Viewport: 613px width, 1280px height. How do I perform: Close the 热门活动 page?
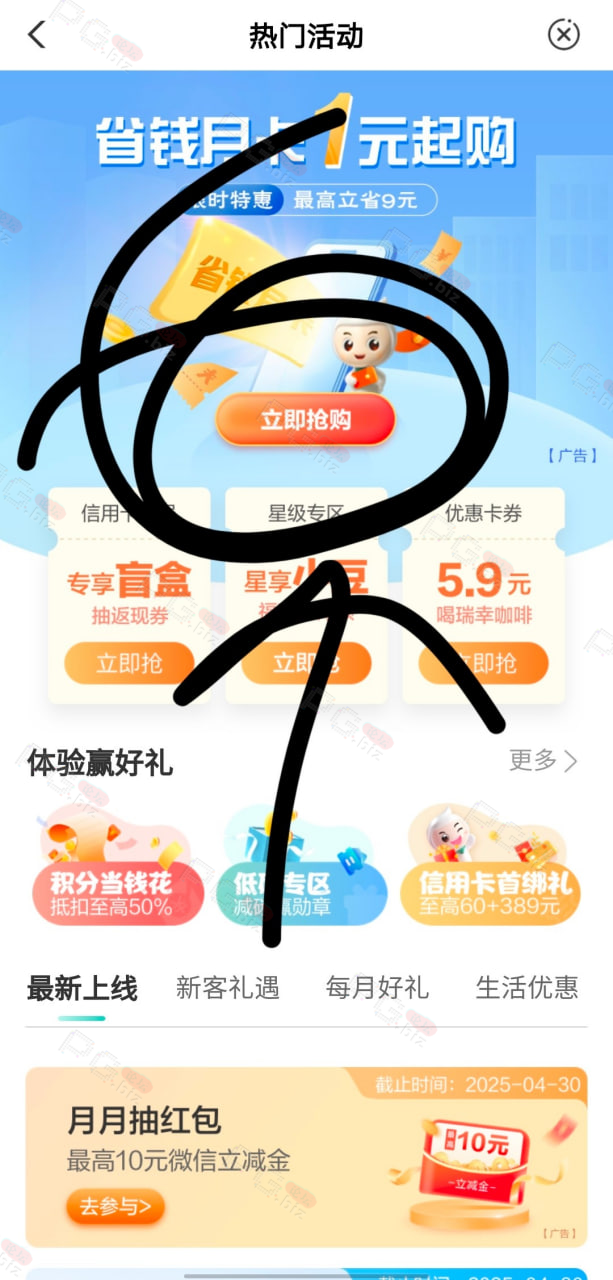click(564, 35)
